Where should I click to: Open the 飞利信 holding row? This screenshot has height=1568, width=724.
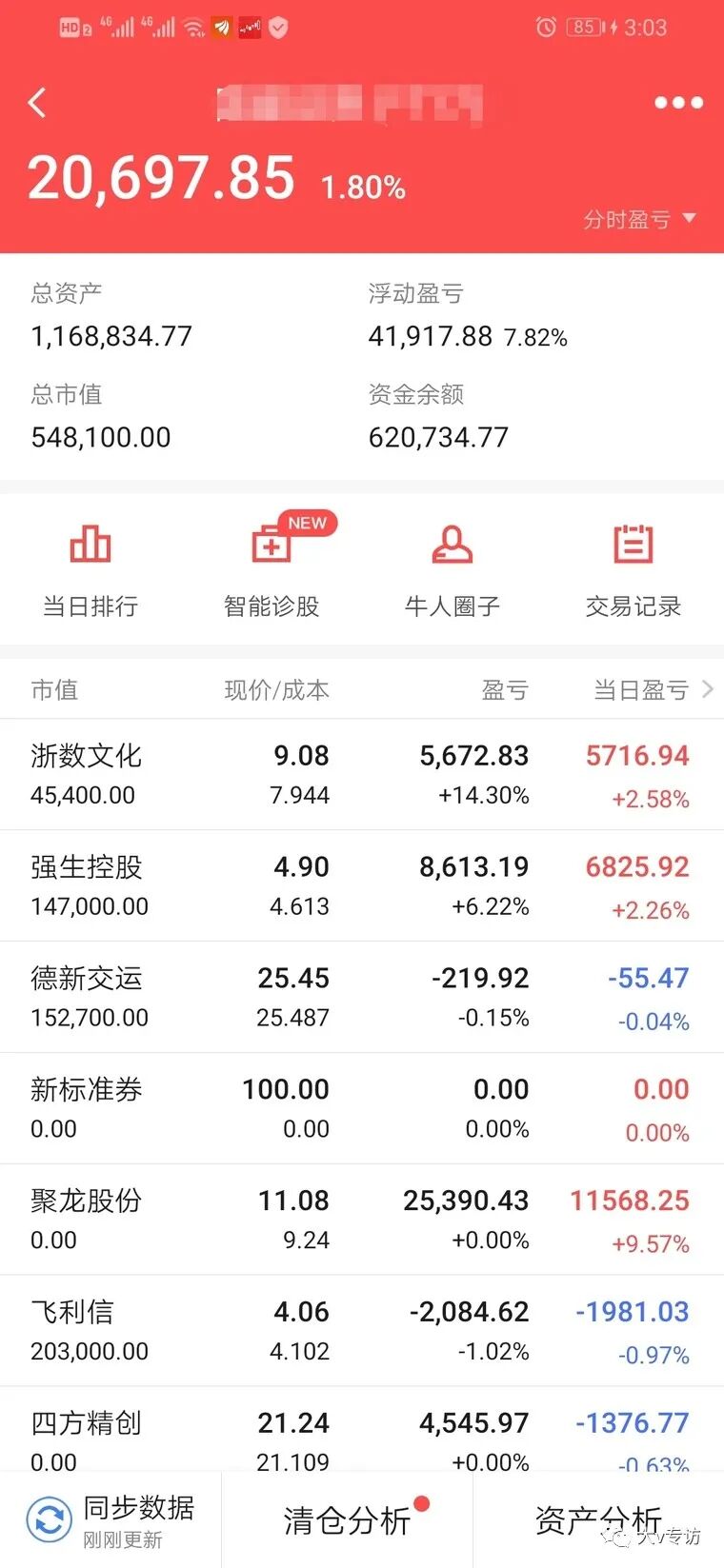(x=362, y=1331)
